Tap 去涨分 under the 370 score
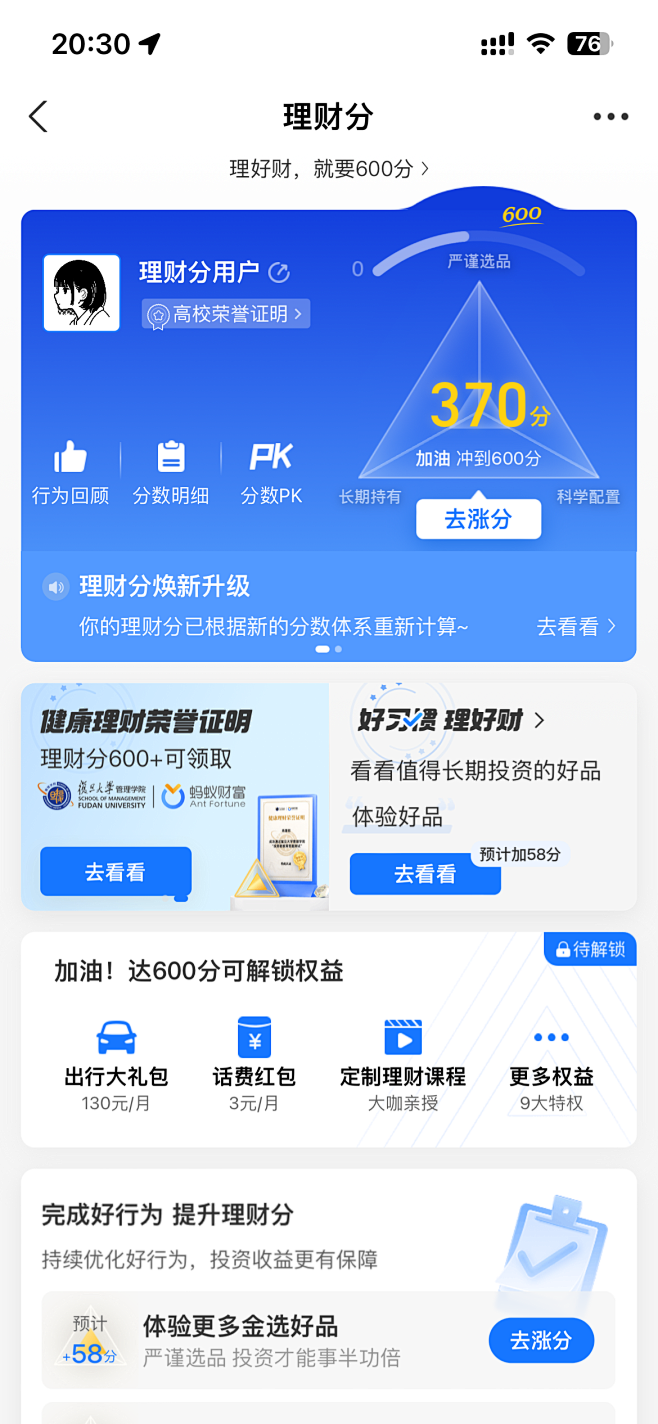Image resolution: width=658 pixels, height=1424 pixels. coord(478,519)
